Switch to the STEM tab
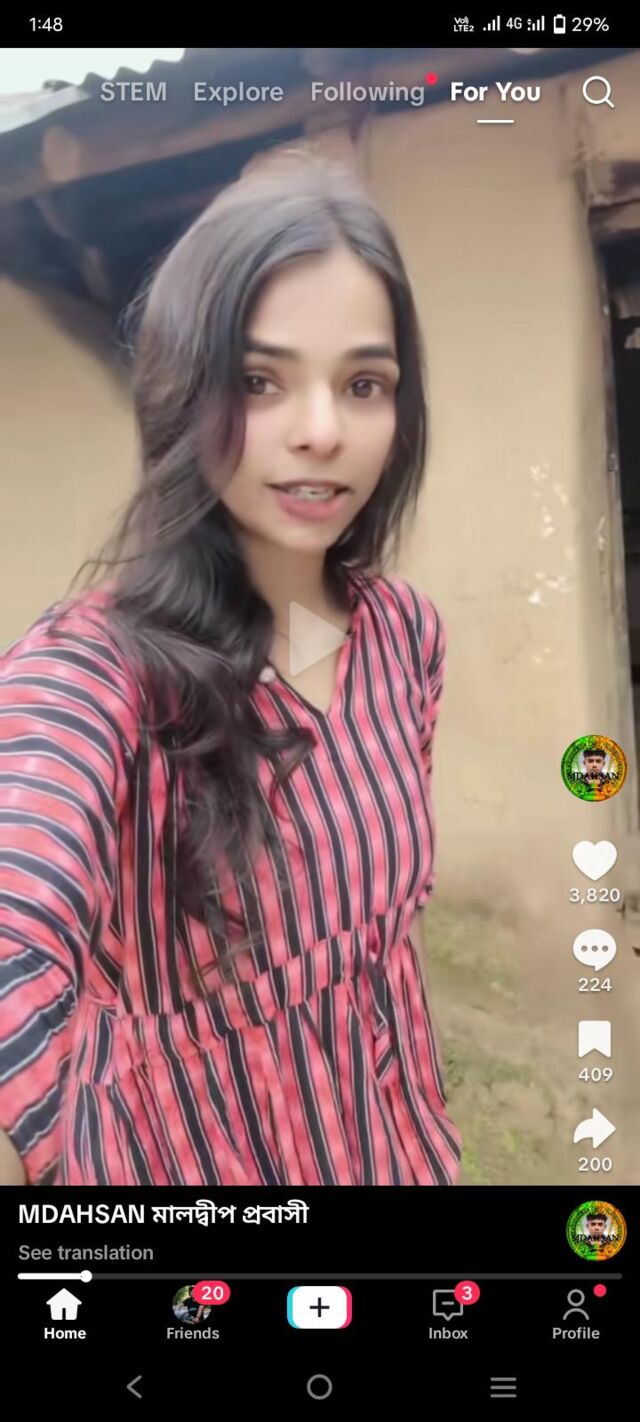 click(x=133, y=92)
